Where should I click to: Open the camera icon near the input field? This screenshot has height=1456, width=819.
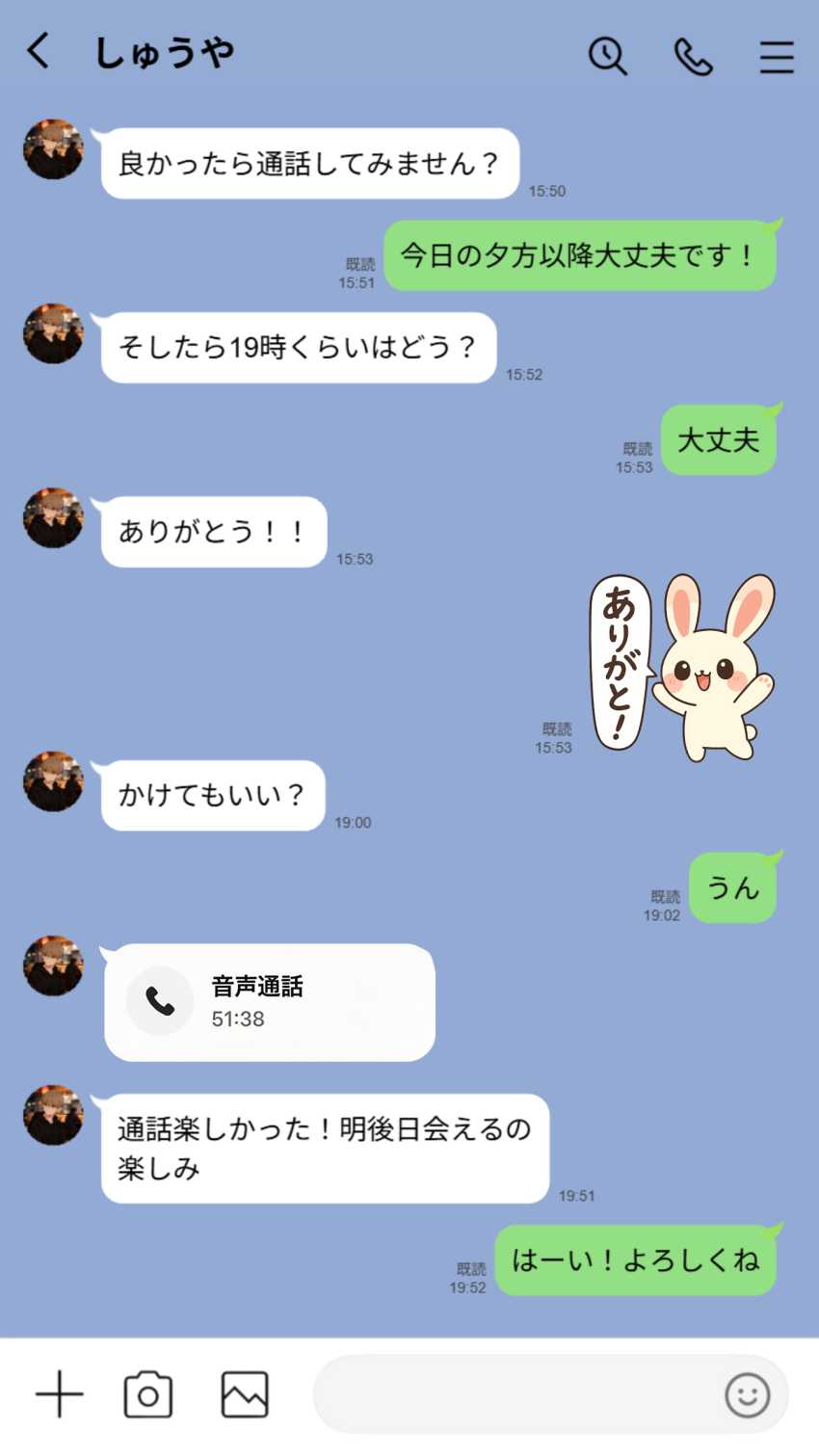146,1392
